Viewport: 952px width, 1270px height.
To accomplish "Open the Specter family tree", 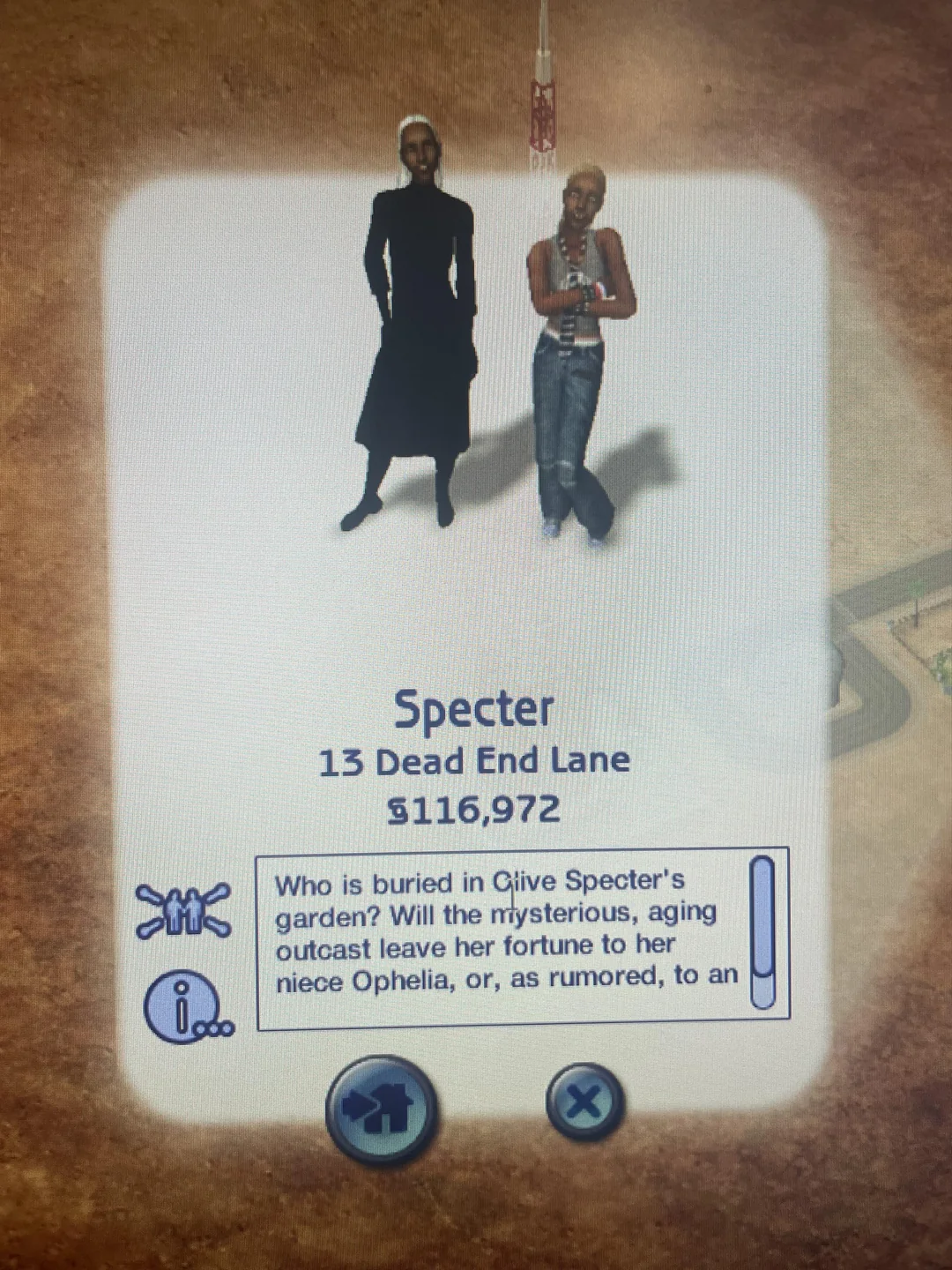I will click(184, 909).
